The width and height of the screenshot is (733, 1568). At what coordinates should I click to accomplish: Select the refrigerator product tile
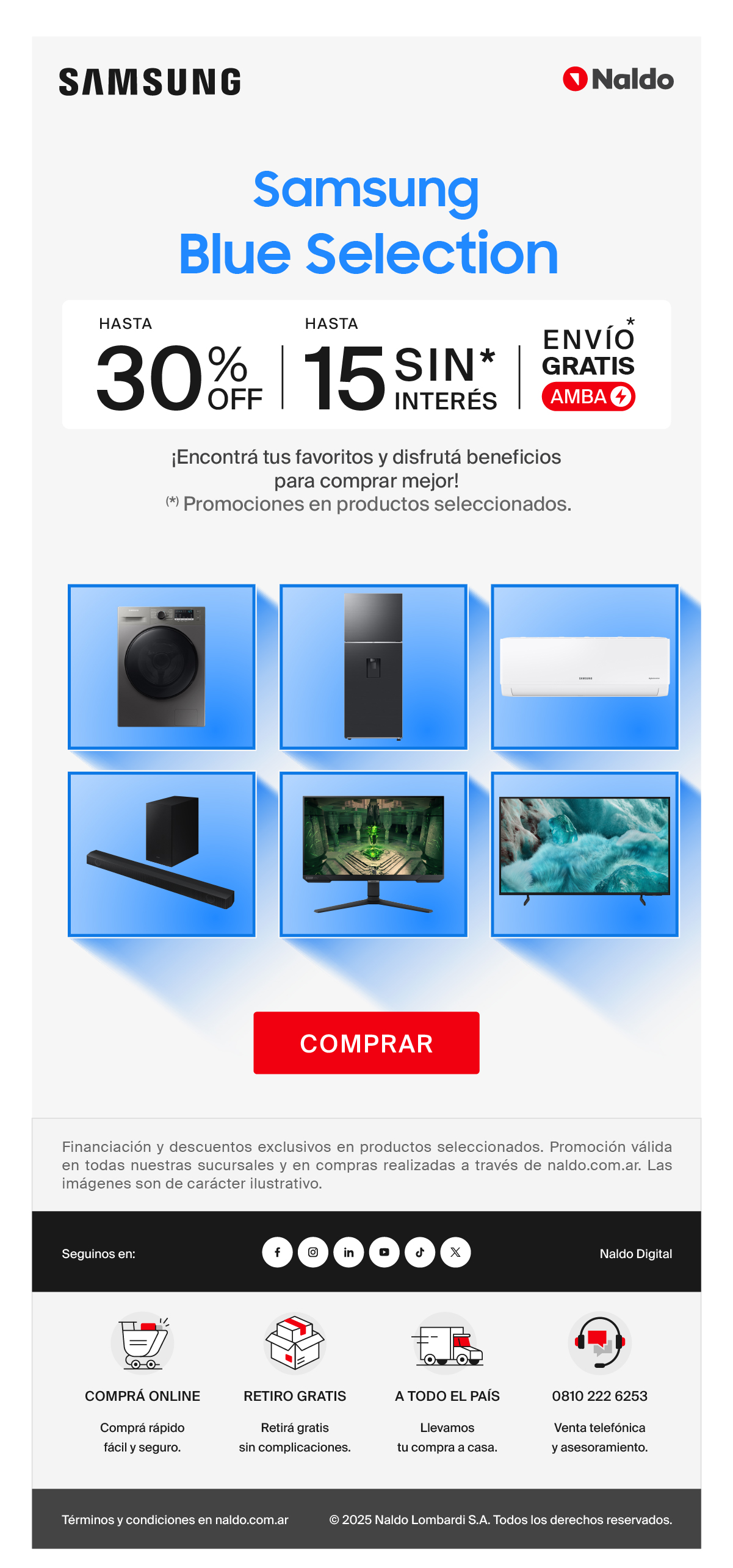click(x=373, y=667)
